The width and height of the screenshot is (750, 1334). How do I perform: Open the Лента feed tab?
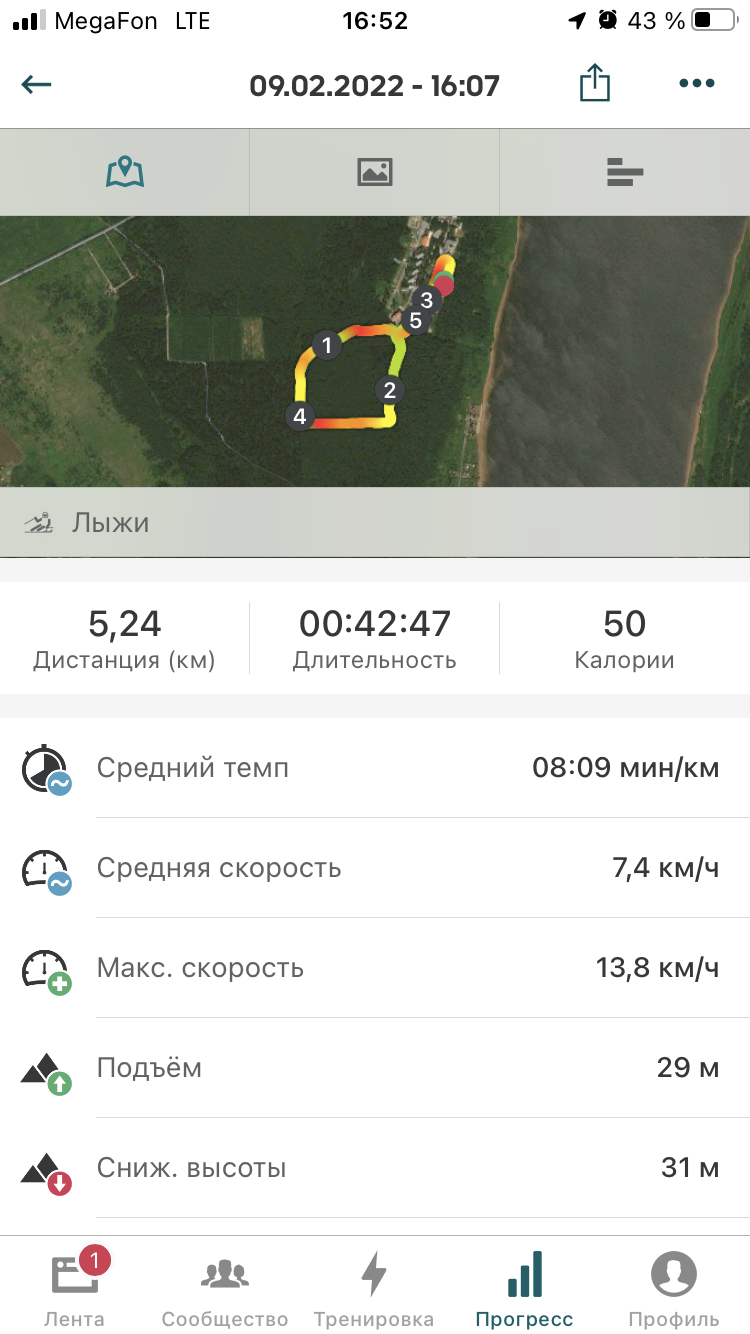(74, 1288)
